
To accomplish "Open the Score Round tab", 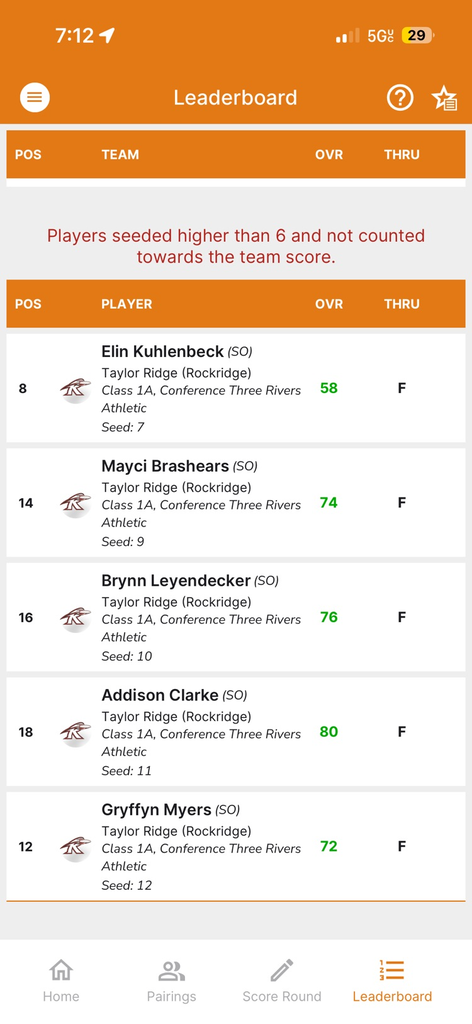I will (281, 980).
